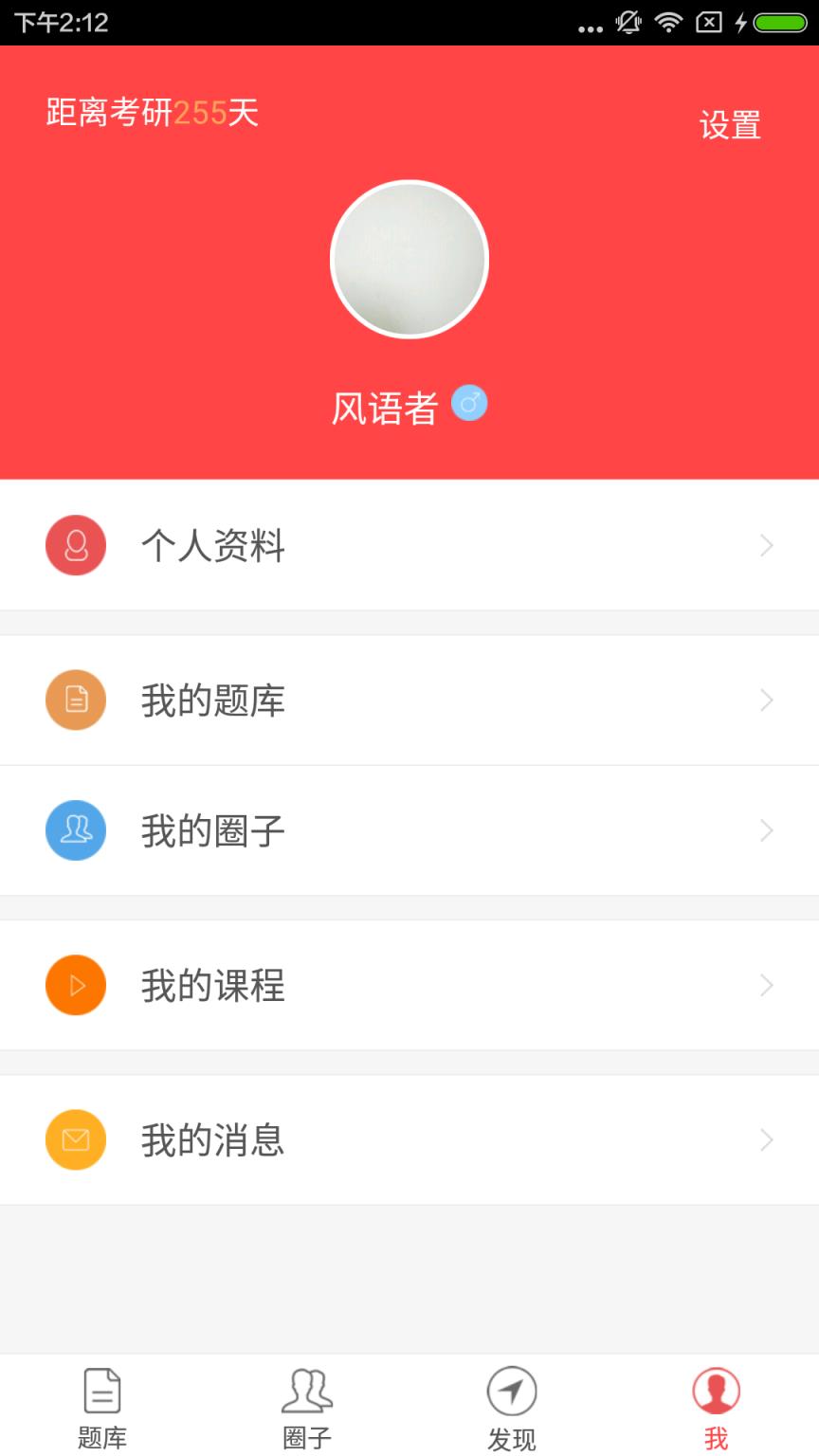Switch to the 发现 tab
819x1456 pixels.
(x=512, y=1408)
